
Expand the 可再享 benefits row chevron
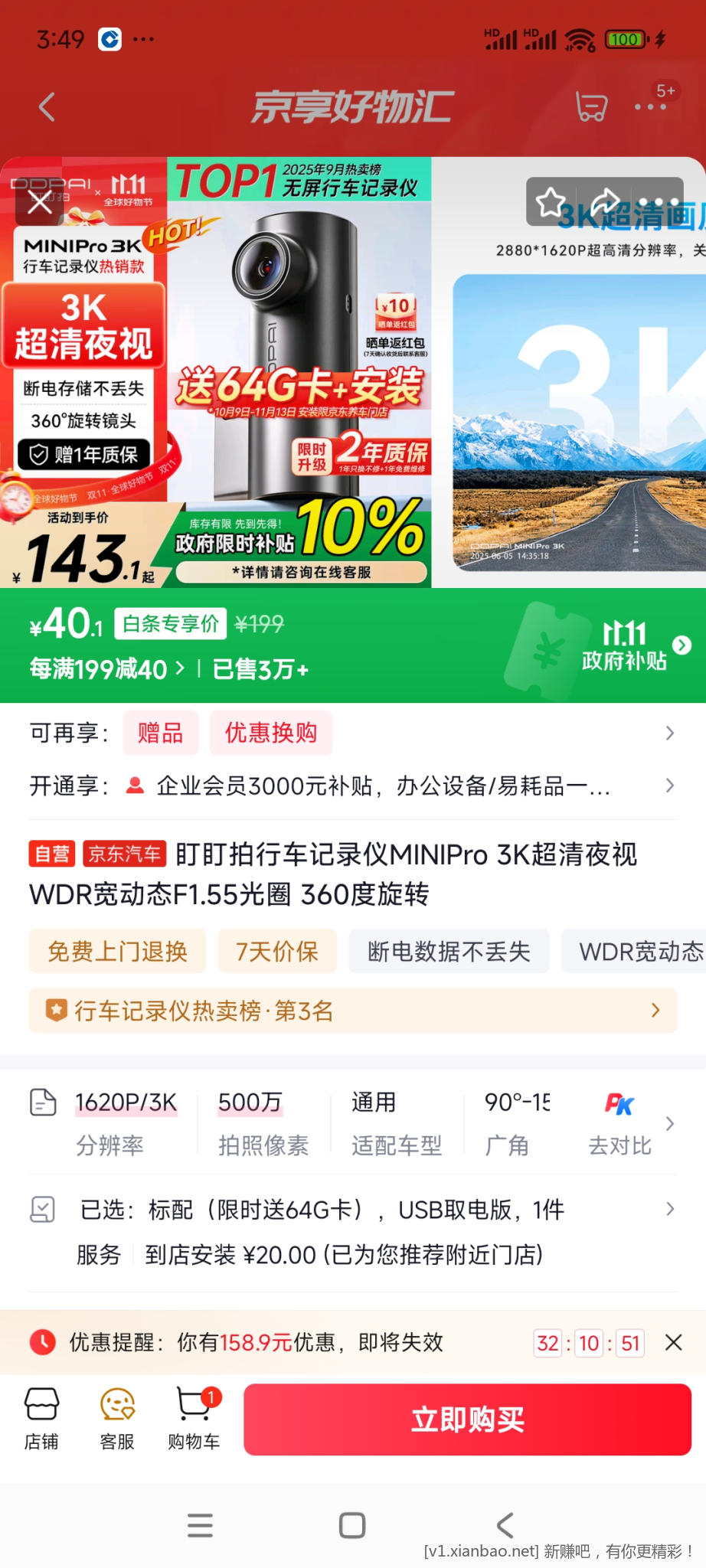tap(669, 733)
